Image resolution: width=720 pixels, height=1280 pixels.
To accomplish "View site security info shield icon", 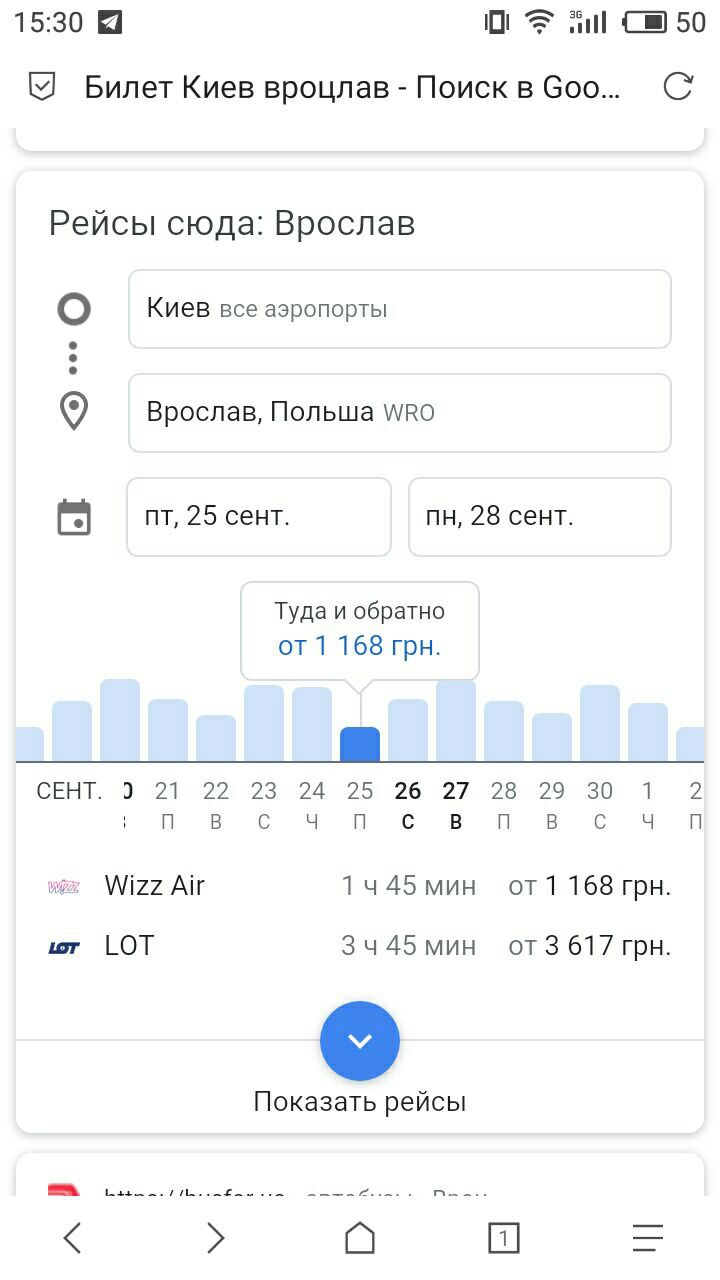I will 41,87.
